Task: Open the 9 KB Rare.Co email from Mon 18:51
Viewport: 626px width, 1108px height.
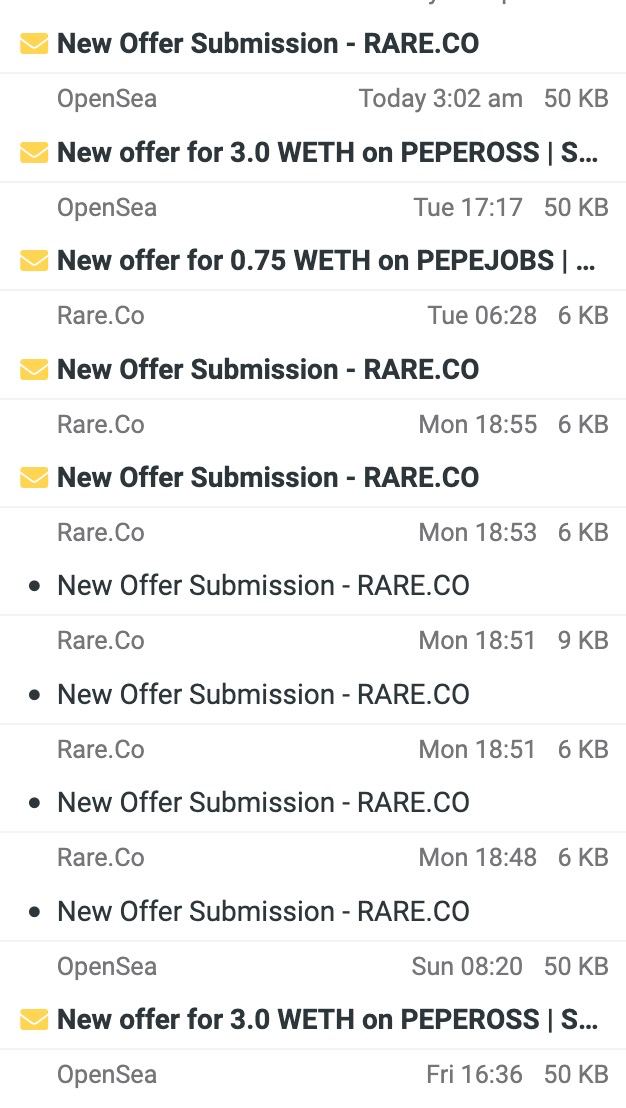Action: coord(313,669)
